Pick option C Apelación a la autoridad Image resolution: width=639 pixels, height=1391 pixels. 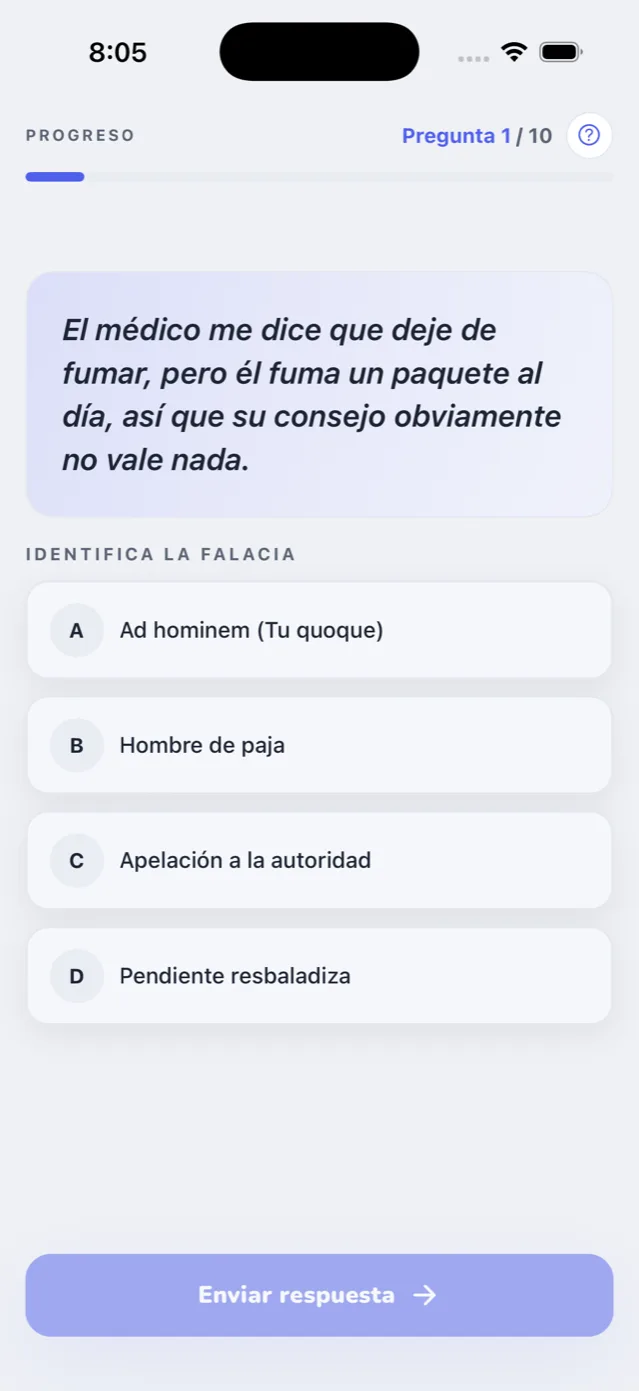pos(319,860)
